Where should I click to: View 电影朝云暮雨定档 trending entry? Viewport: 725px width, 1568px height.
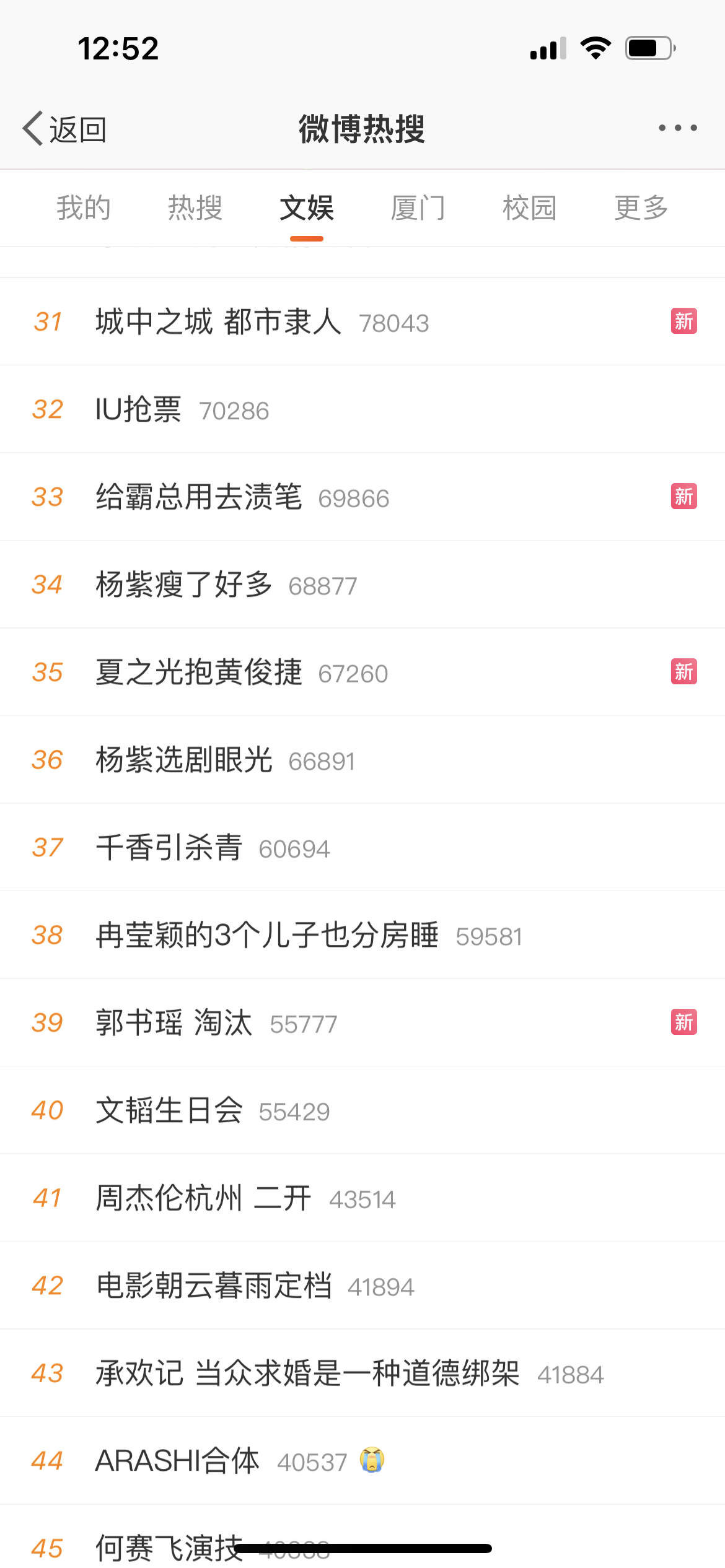[214, 1286]
